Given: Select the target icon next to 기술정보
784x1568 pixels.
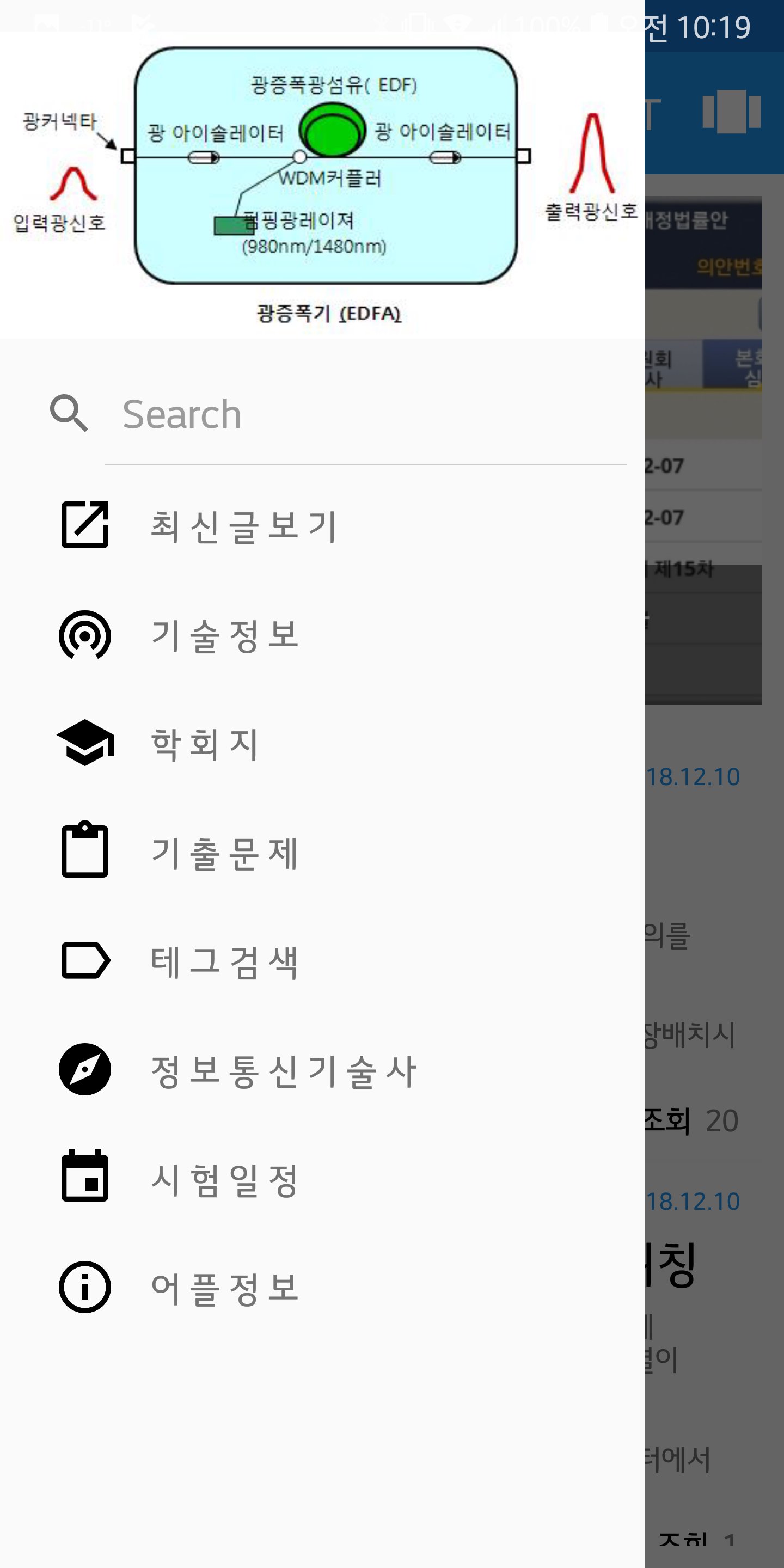Looking at the screenshot, I should coord(84,636).
